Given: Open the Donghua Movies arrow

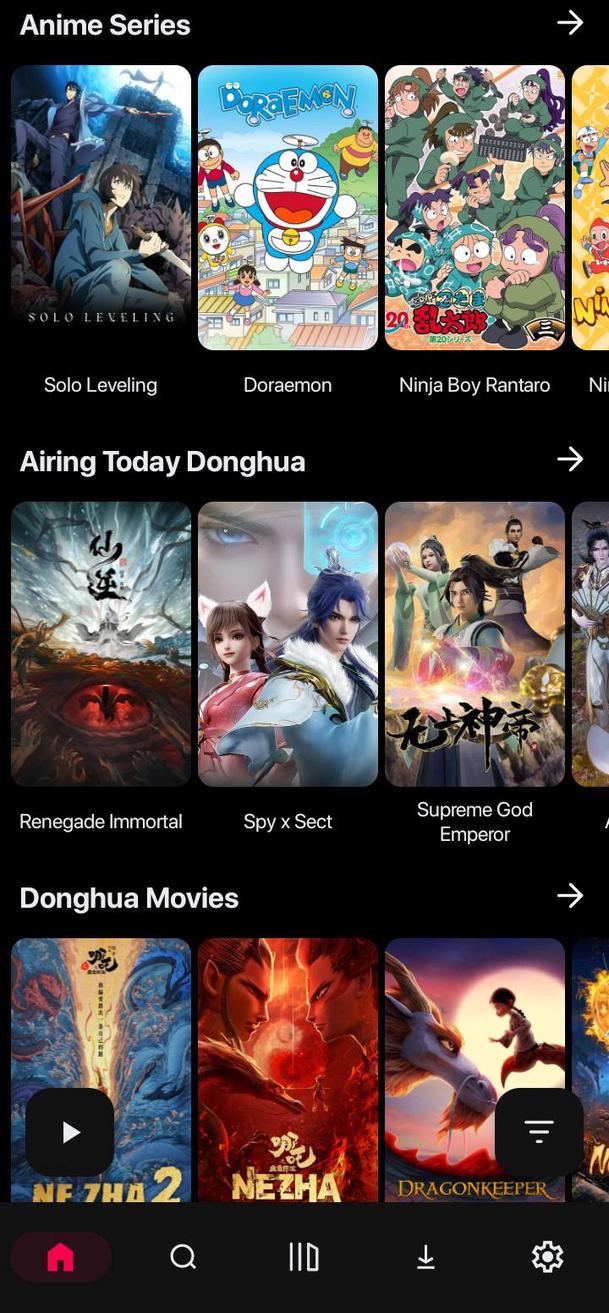Looking at the screenshot, I should click(x=570, y=895).
